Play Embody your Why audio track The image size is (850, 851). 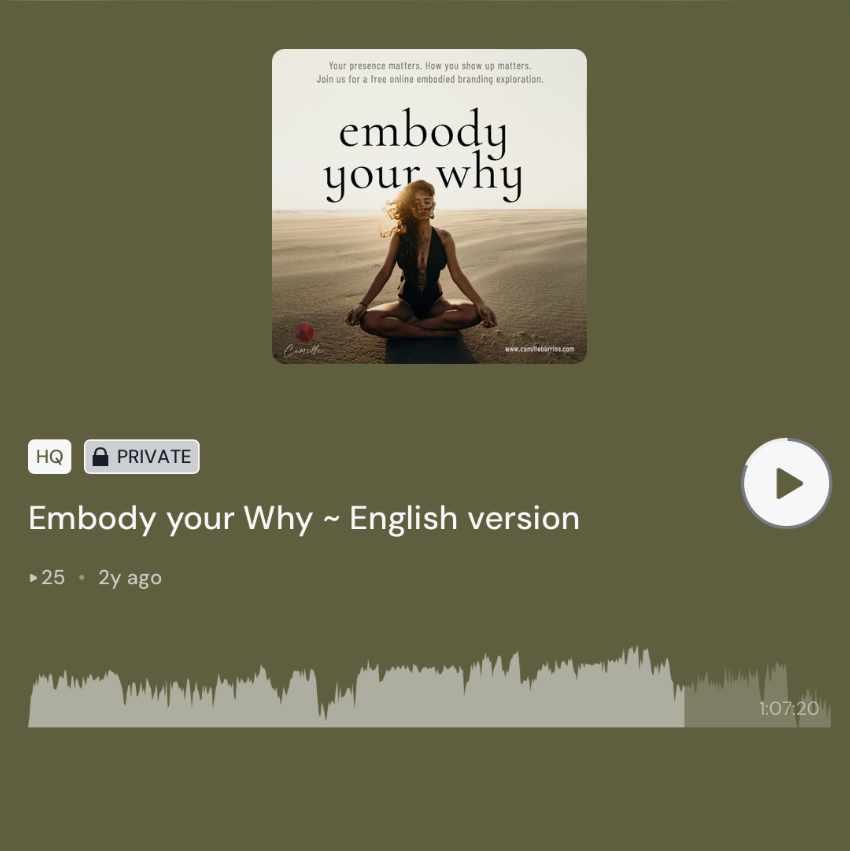[787, 483]
